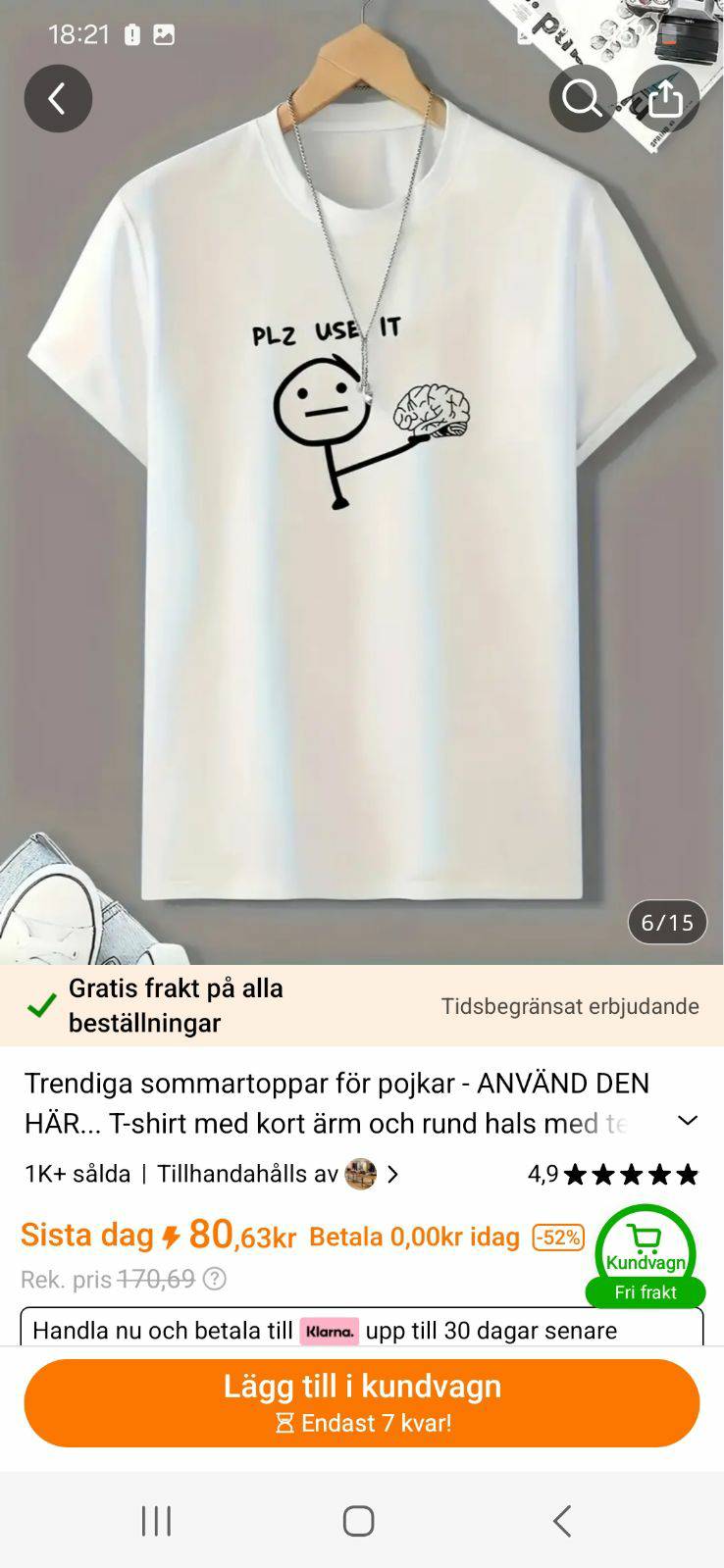Tap Lägg till i kundvagn
Screen dimensions: 724x1568
pos(362,1402)
